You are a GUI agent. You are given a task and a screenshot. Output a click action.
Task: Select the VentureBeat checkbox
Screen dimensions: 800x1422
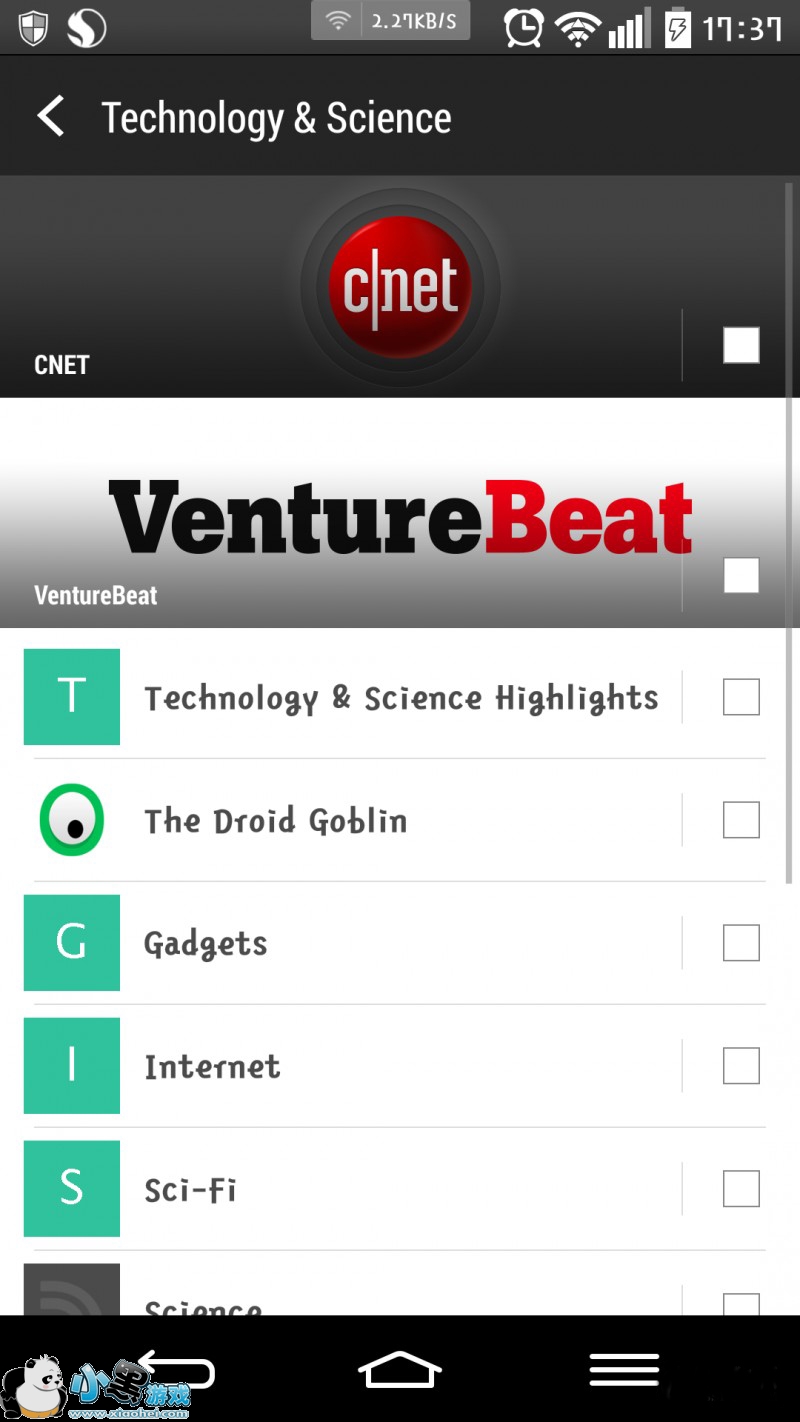coord(741,575)
